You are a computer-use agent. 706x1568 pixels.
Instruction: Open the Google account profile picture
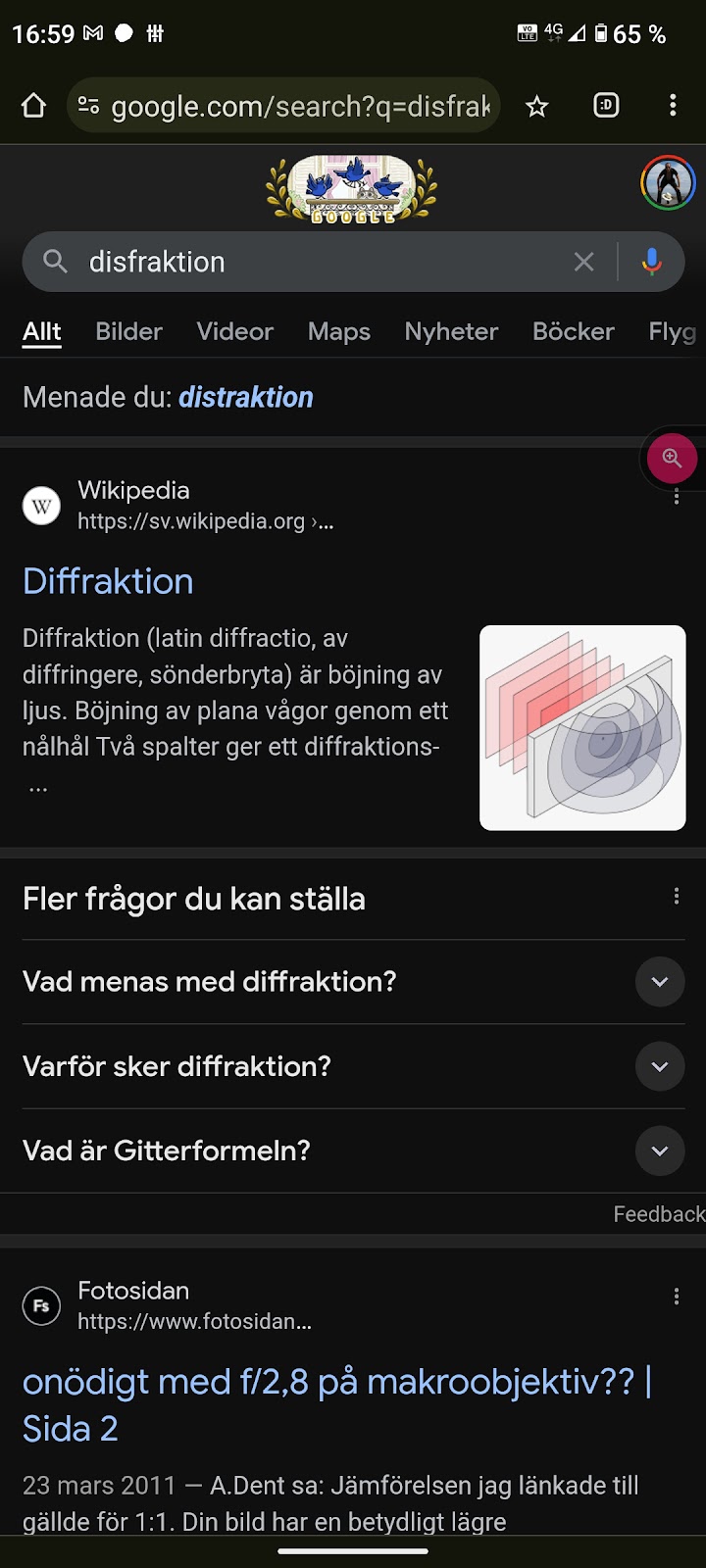pos(668,183)
